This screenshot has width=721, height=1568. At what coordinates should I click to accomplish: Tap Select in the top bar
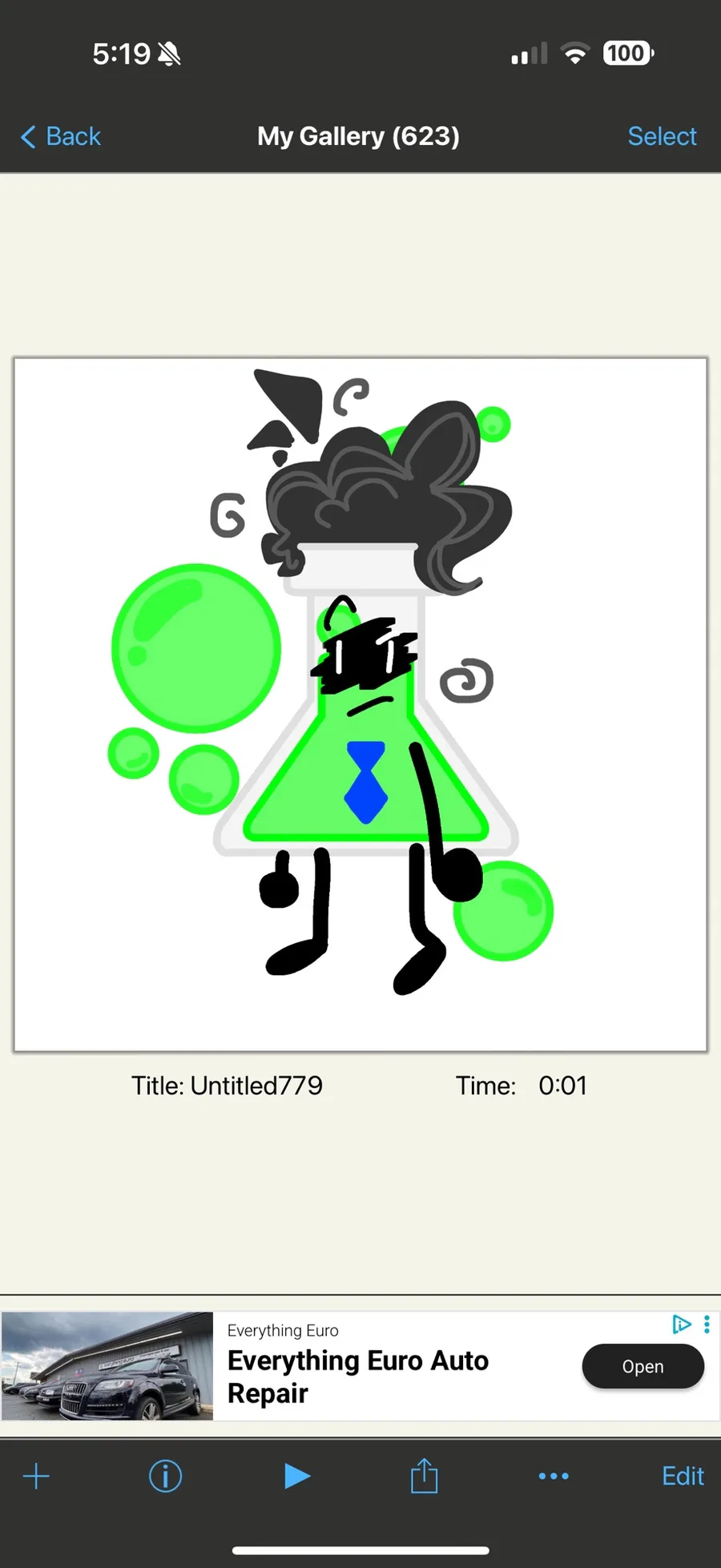[662, 136]
